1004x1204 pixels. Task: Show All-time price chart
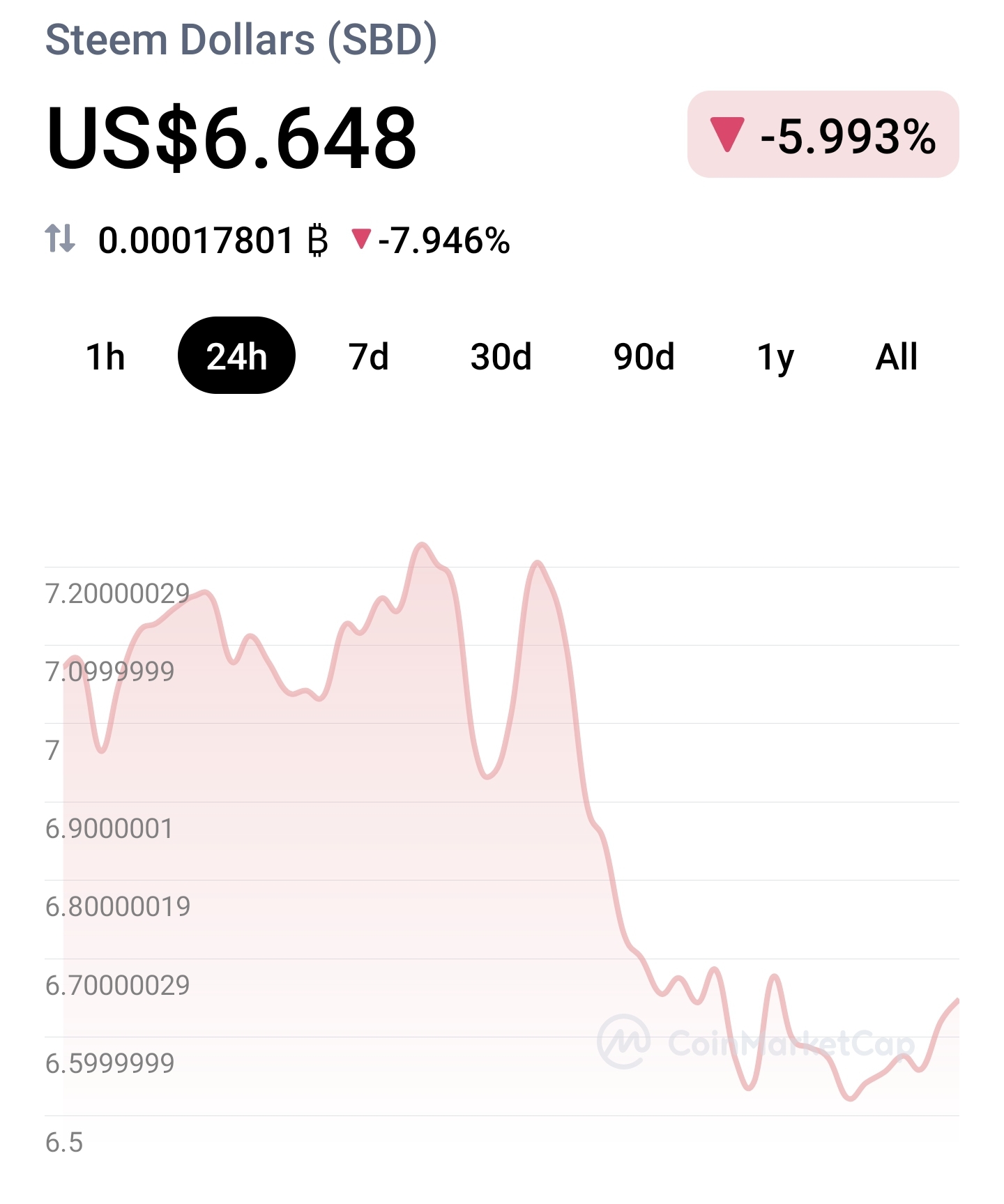[x=896, y=356]
